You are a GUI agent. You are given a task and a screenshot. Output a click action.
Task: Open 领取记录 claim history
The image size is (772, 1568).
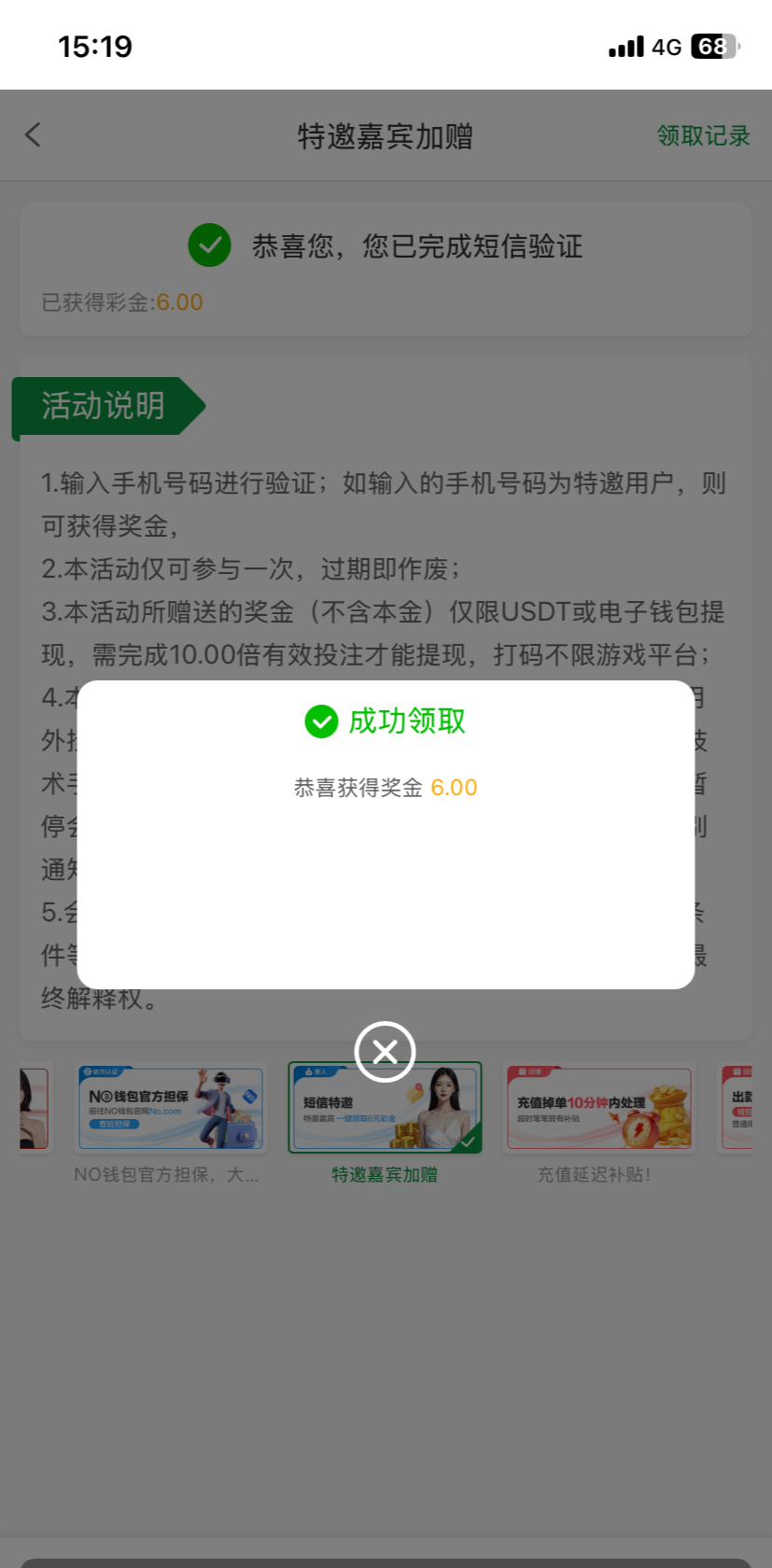coord(703,135)
